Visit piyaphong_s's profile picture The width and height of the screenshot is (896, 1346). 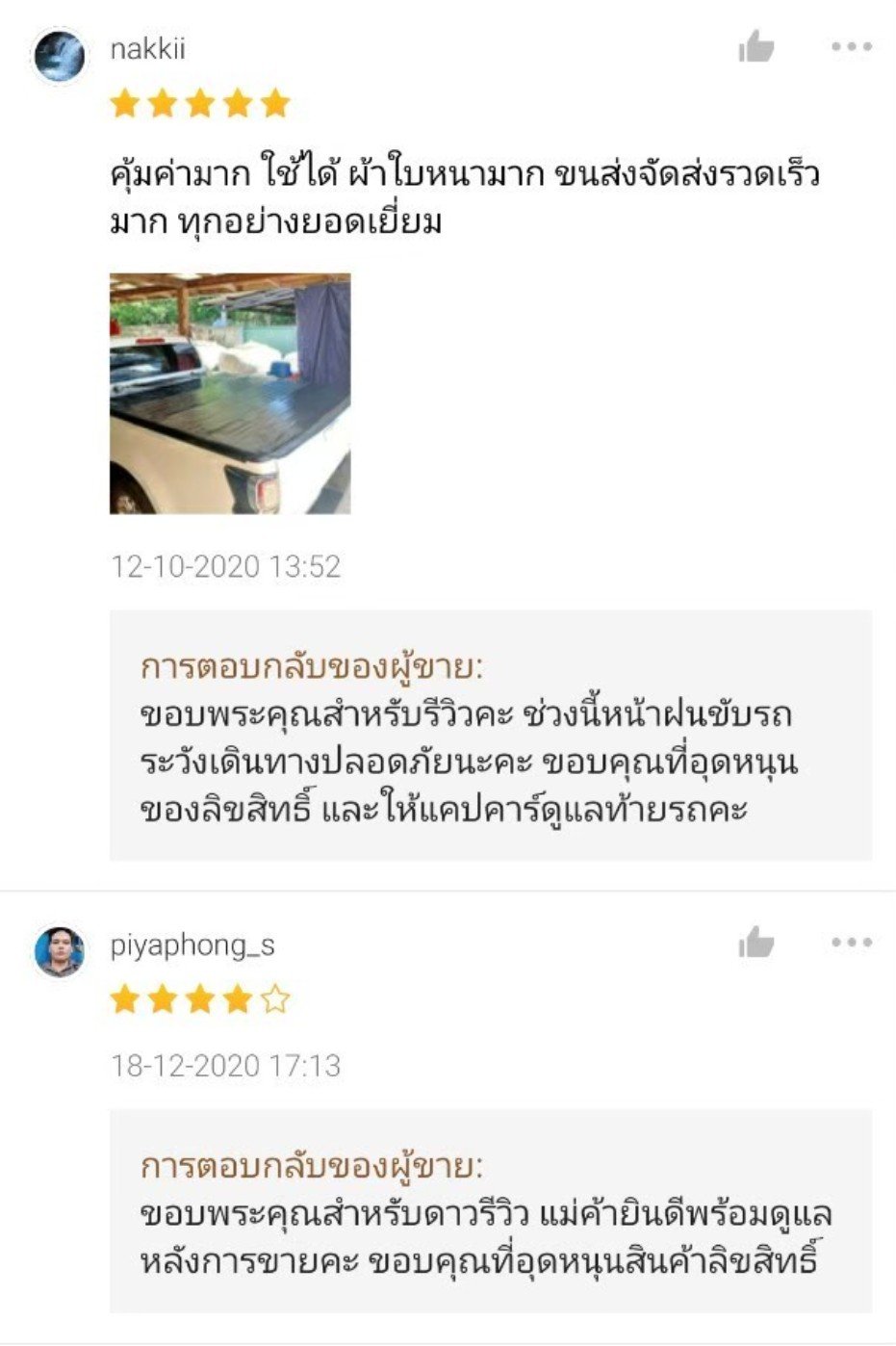point(60,951)
